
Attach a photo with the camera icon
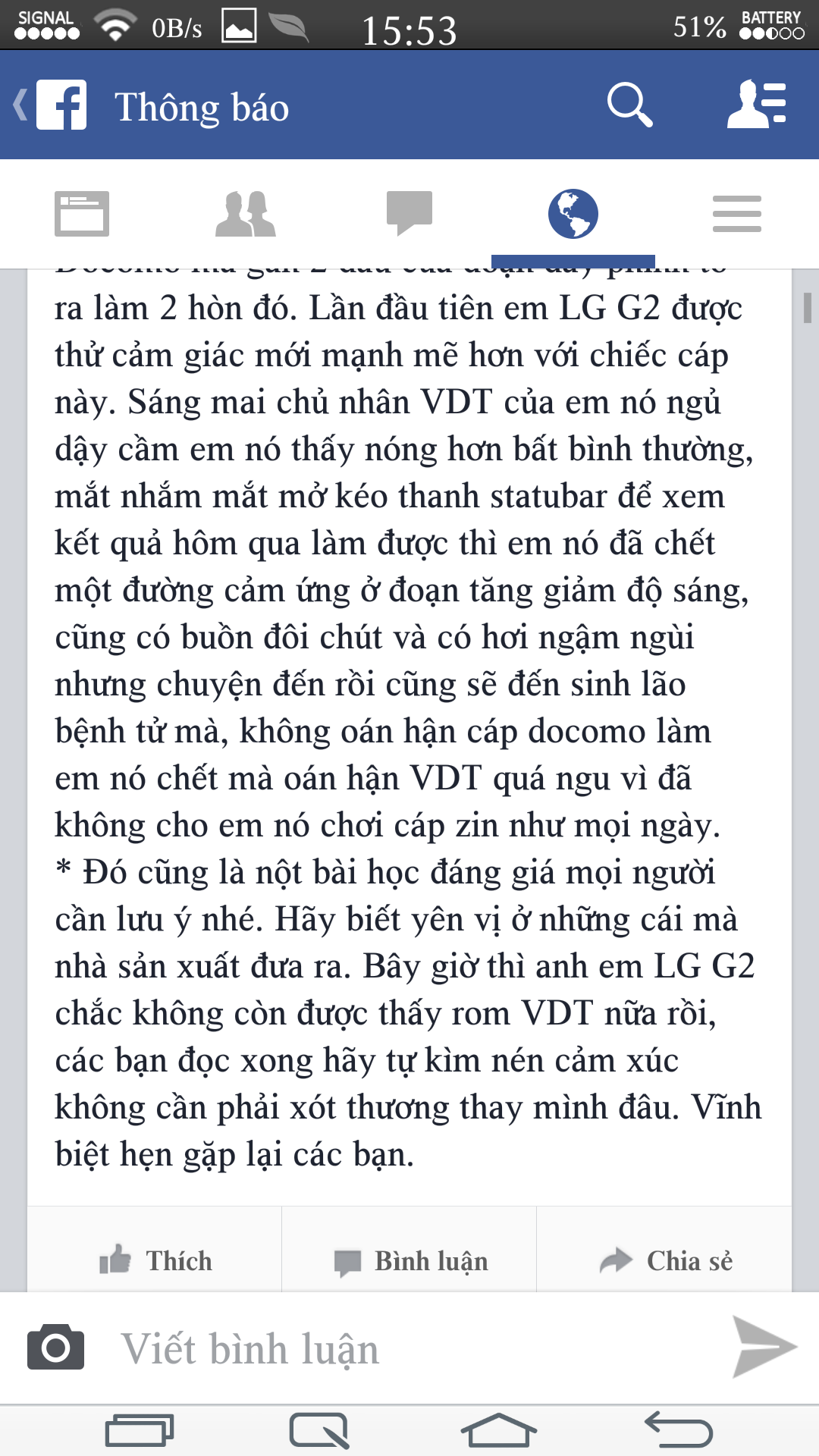55,1348
